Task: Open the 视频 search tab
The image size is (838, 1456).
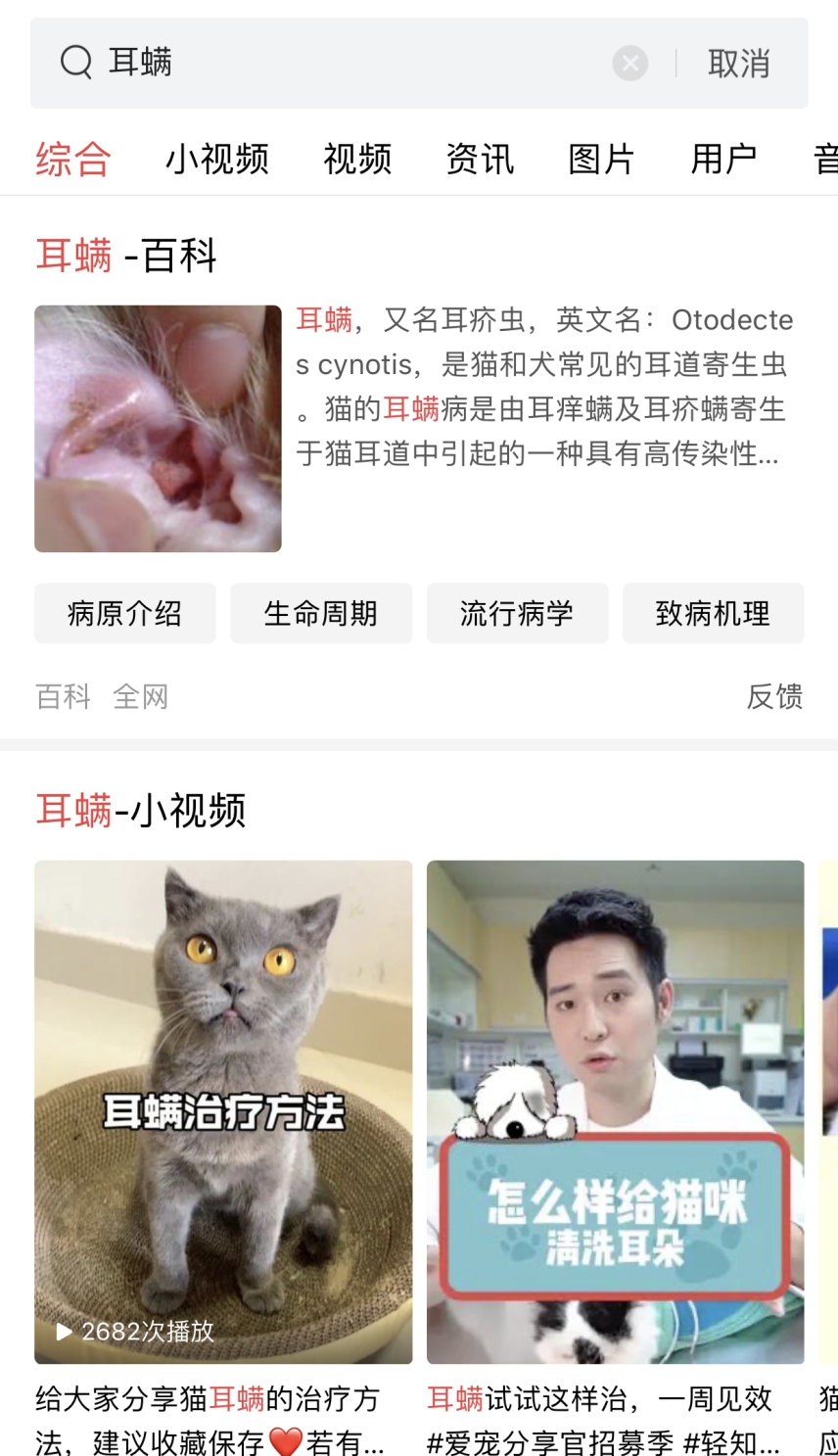Action: [357, 159]
